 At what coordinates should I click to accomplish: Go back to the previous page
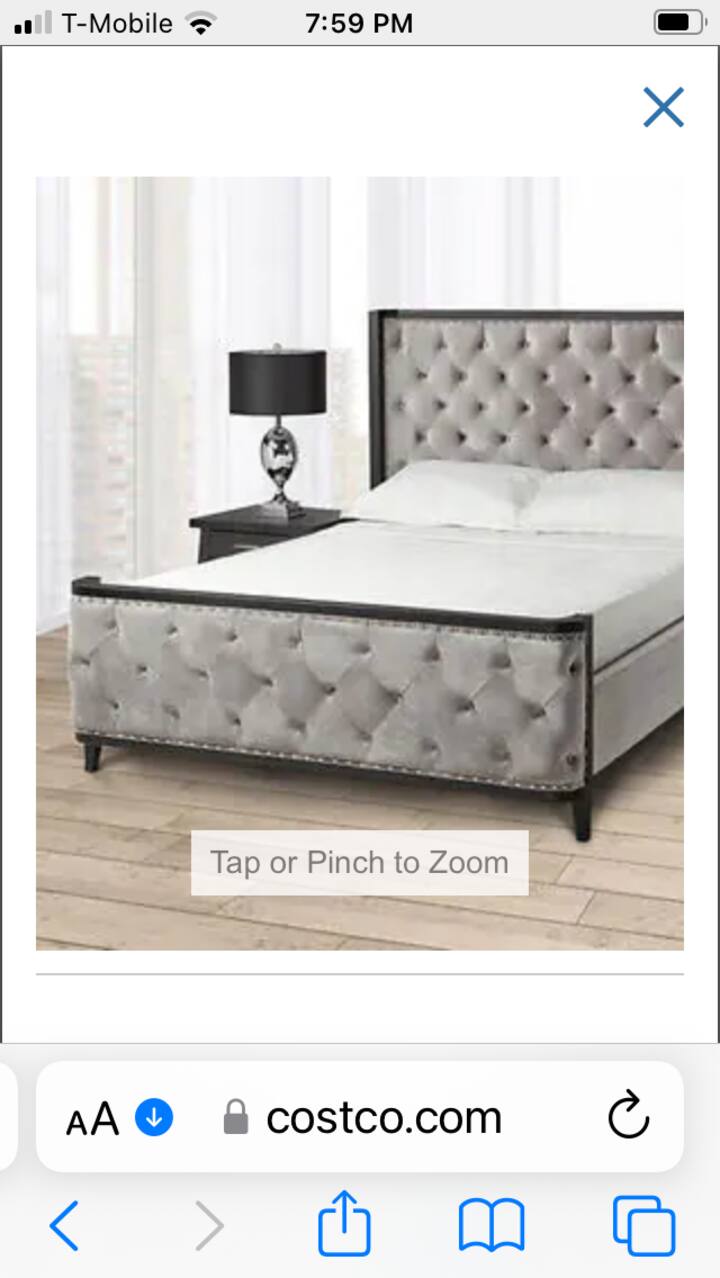point(64,1225)
